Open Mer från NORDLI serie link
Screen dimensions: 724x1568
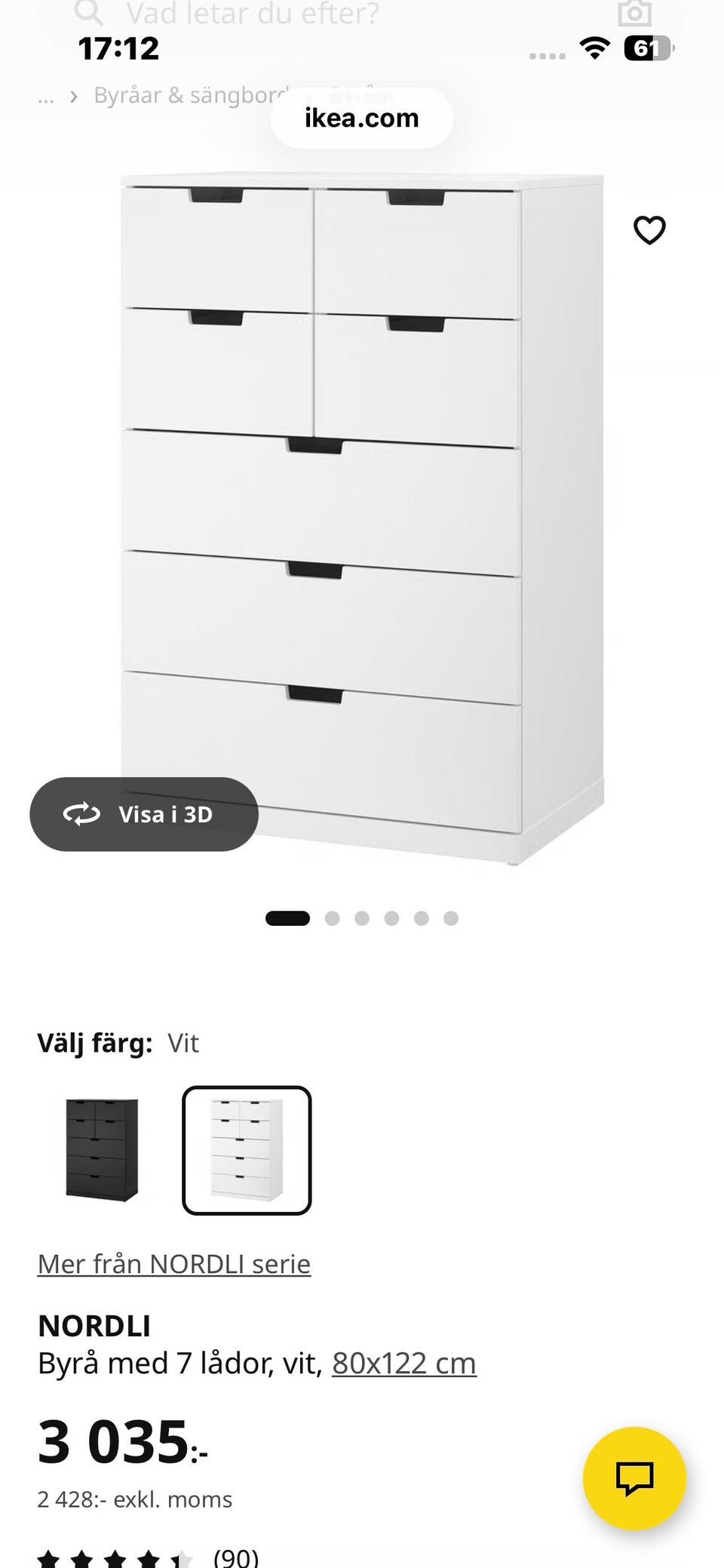click(x=174, y=1263)
